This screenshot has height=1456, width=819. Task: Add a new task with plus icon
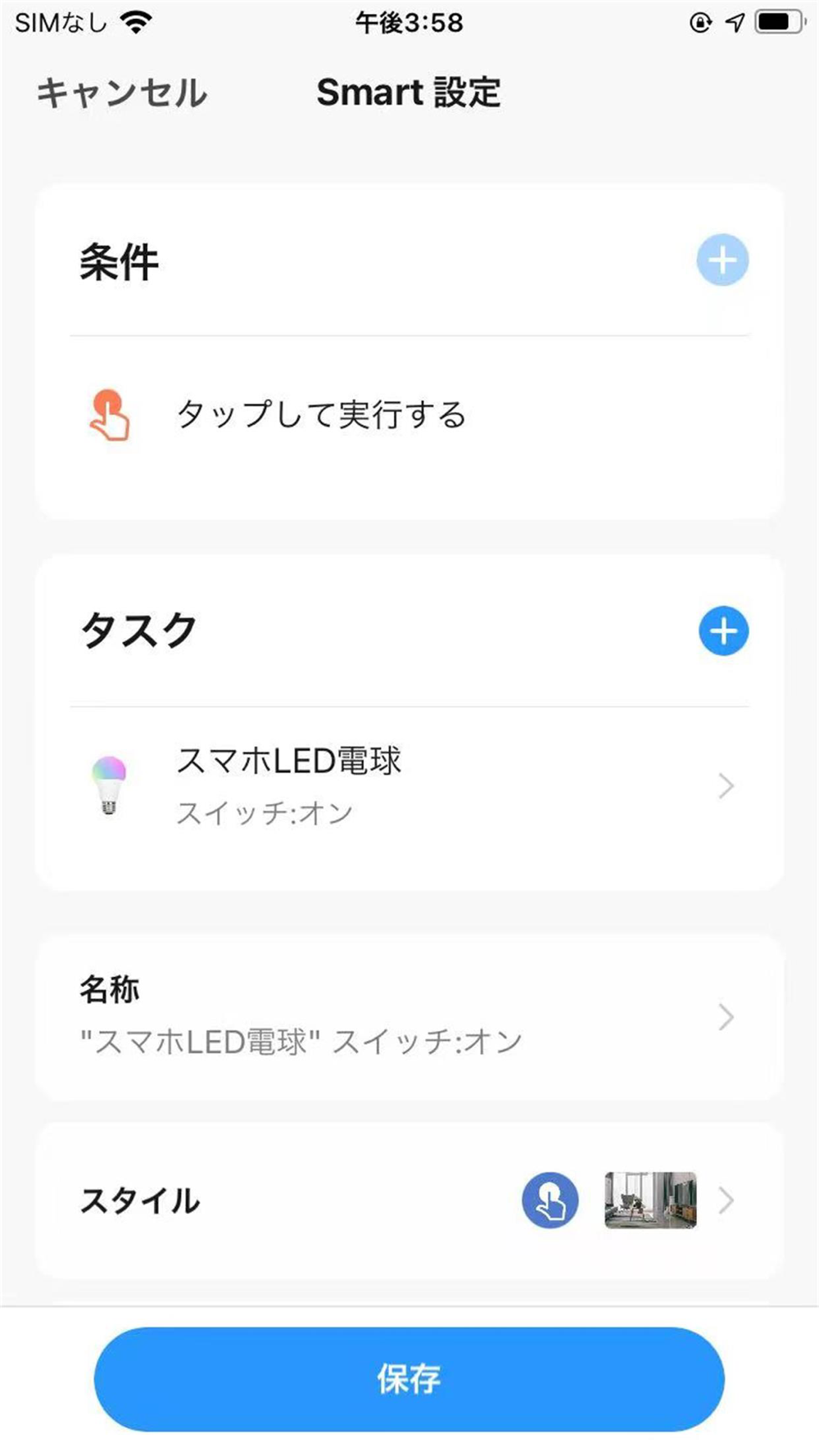point(723,631)
